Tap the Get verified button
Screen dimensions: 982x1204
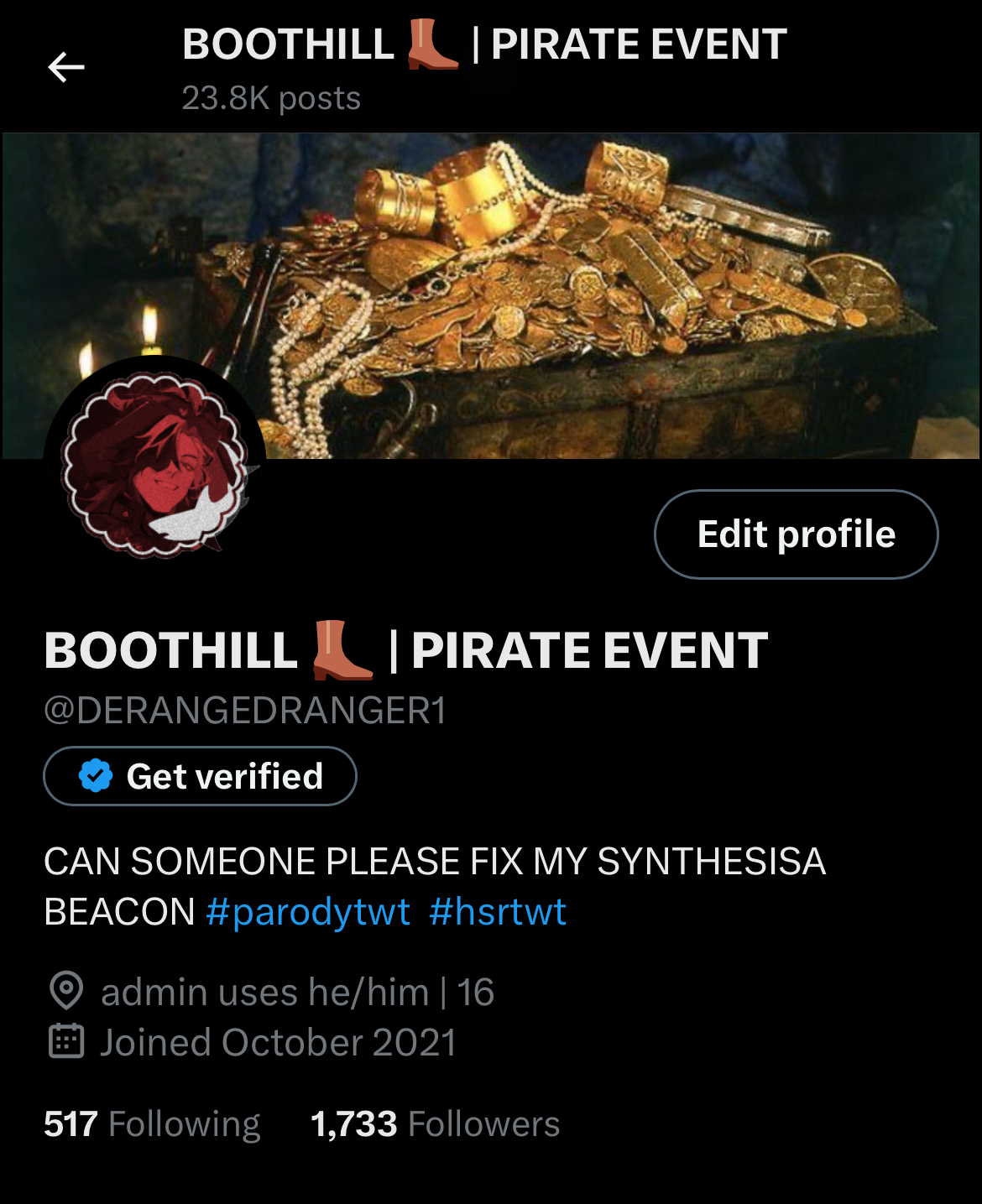pyautogui.click(x=200, y=776)
